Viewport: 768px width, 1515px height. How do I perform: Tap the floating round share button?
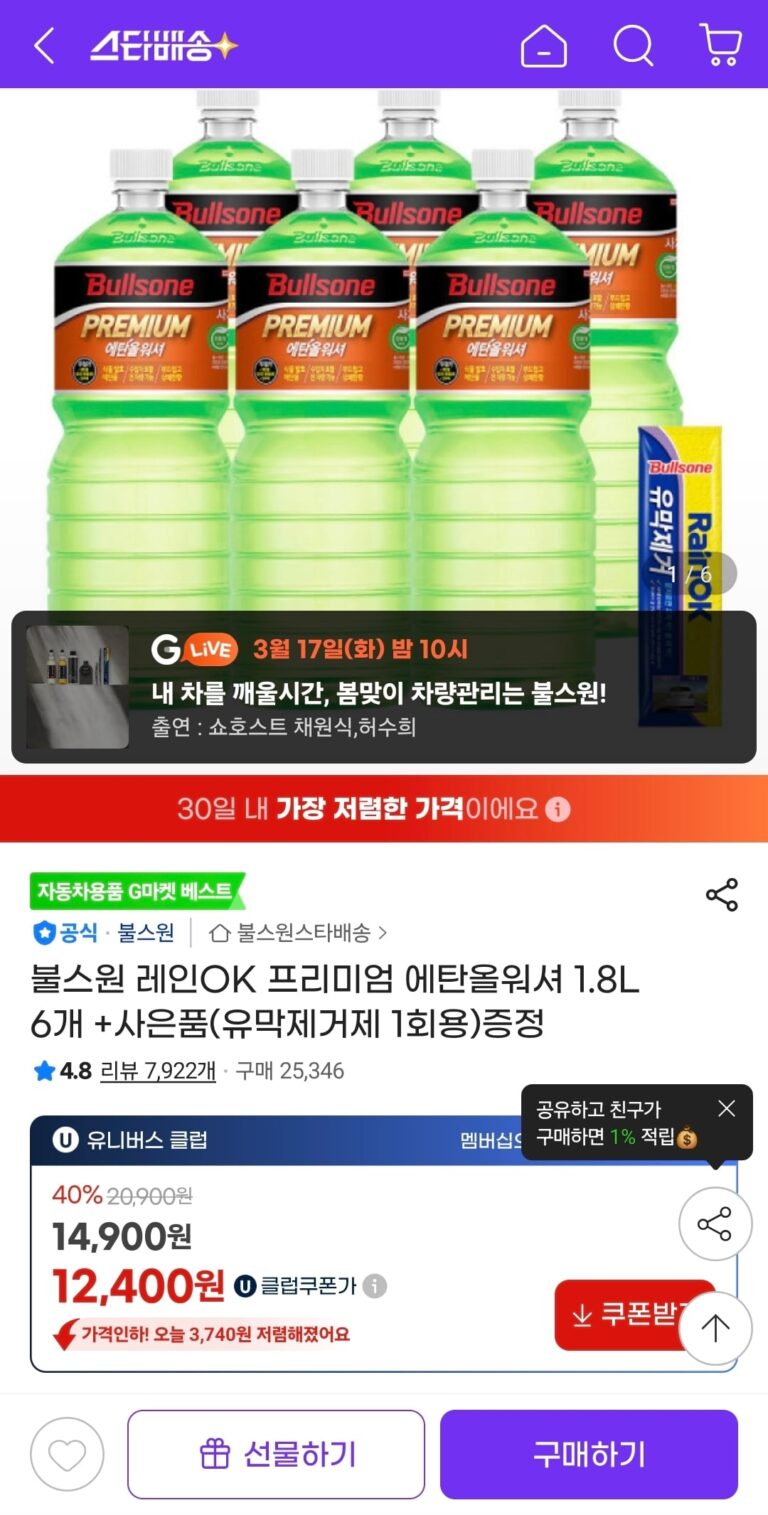coord(714,1224)
